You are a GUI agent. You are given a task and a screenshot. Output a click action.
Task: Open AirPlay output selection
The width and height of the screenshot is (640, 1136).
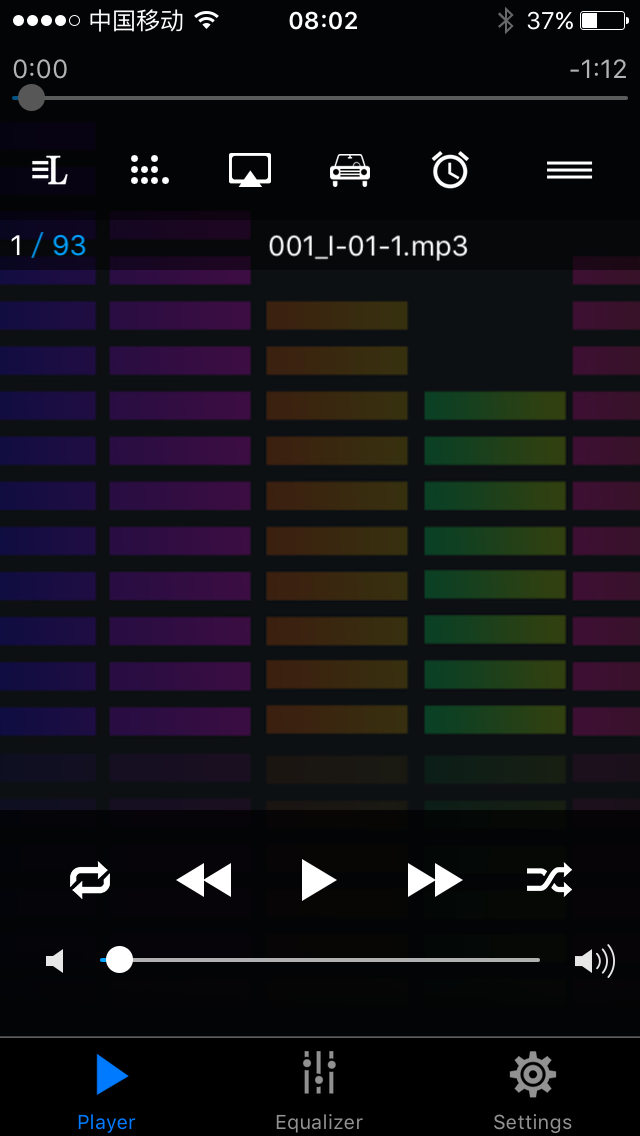click(x=250, y=171)
